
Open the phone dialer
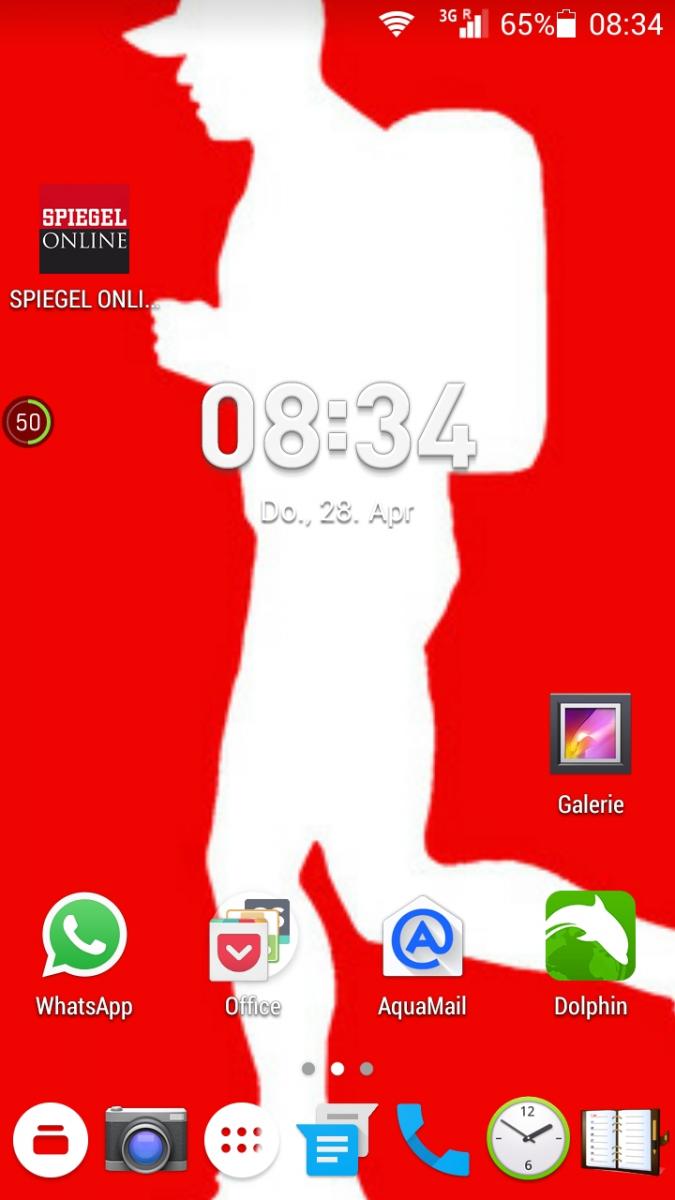pos(432,1139)
